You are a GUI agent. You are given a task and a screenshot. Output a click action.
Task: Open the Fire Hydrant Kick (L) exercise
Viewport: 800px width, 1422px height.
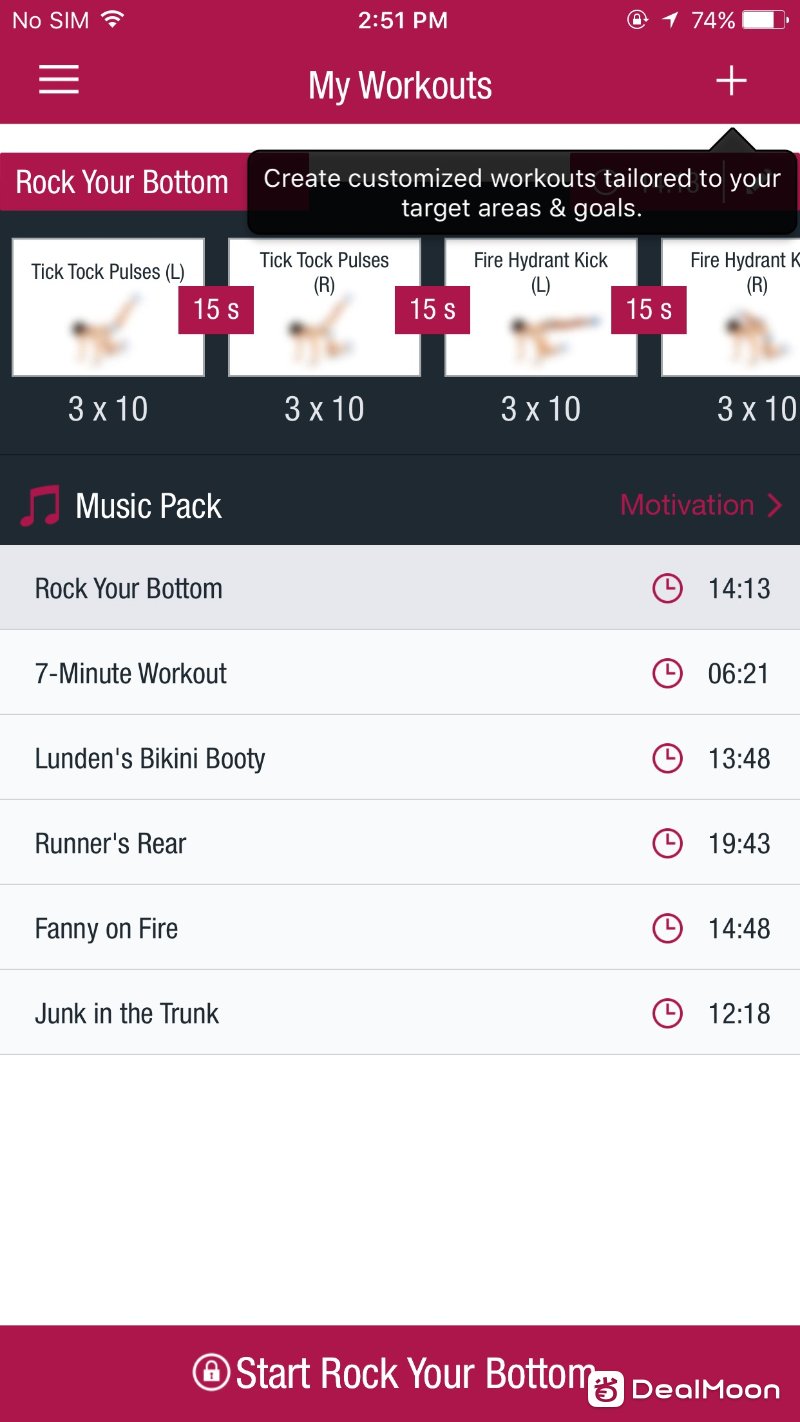pyautogui.click(x=541, y=307)
